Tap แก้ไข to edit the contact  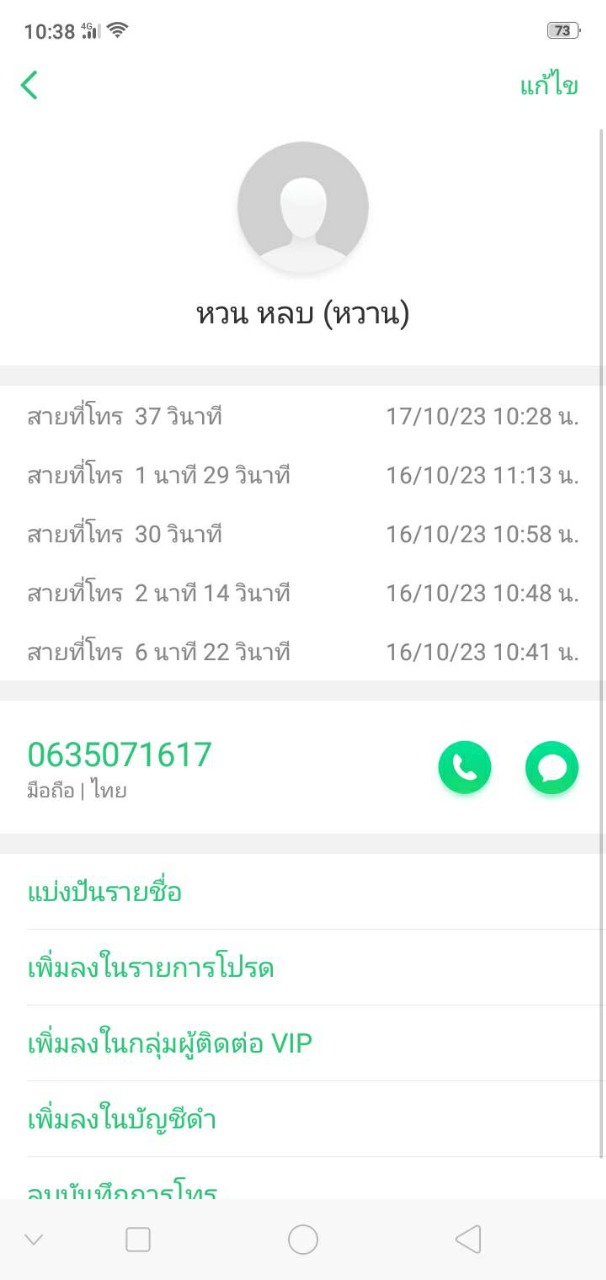tap(548, 86)
